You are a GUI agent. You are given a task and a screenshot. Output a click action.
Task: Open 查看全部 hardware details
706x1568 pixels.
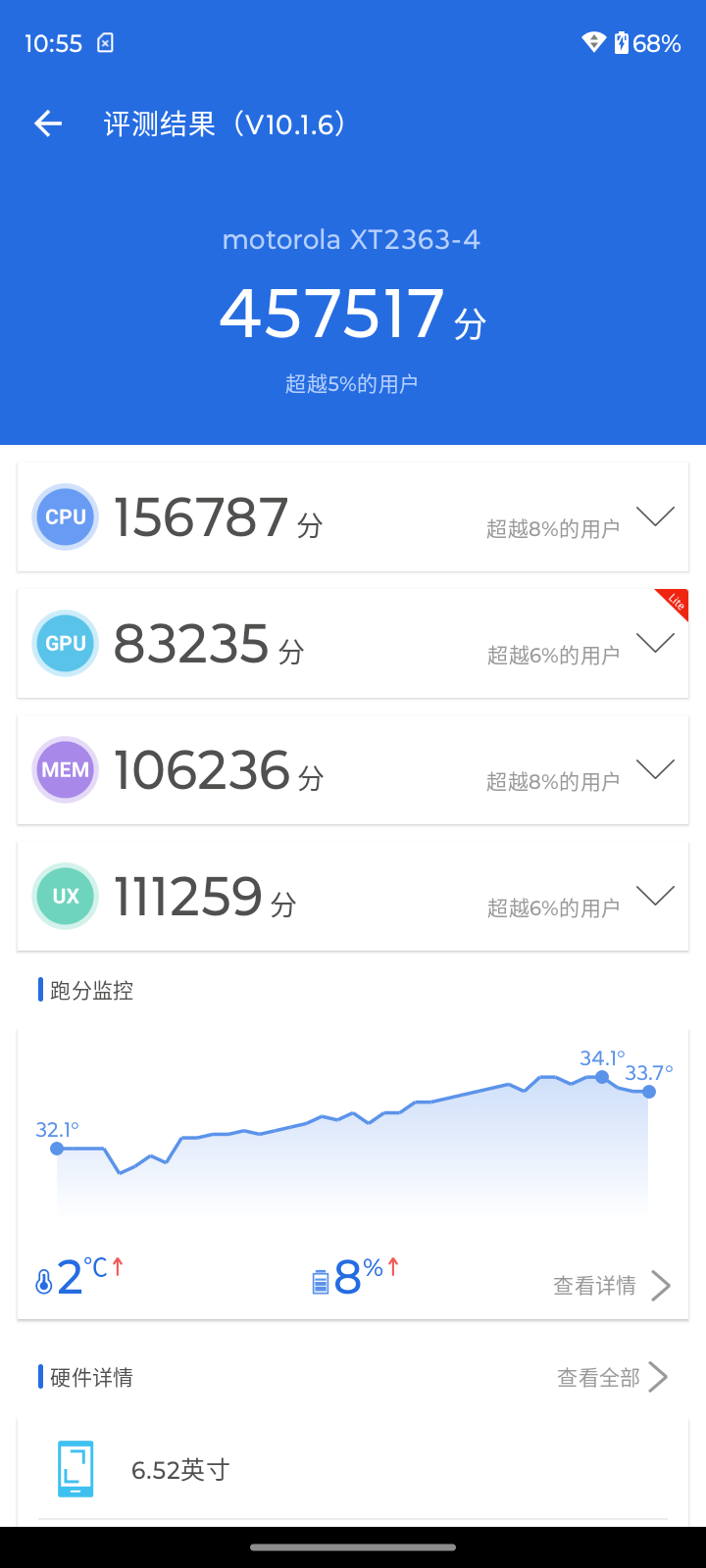click(x=611, y=1377)
